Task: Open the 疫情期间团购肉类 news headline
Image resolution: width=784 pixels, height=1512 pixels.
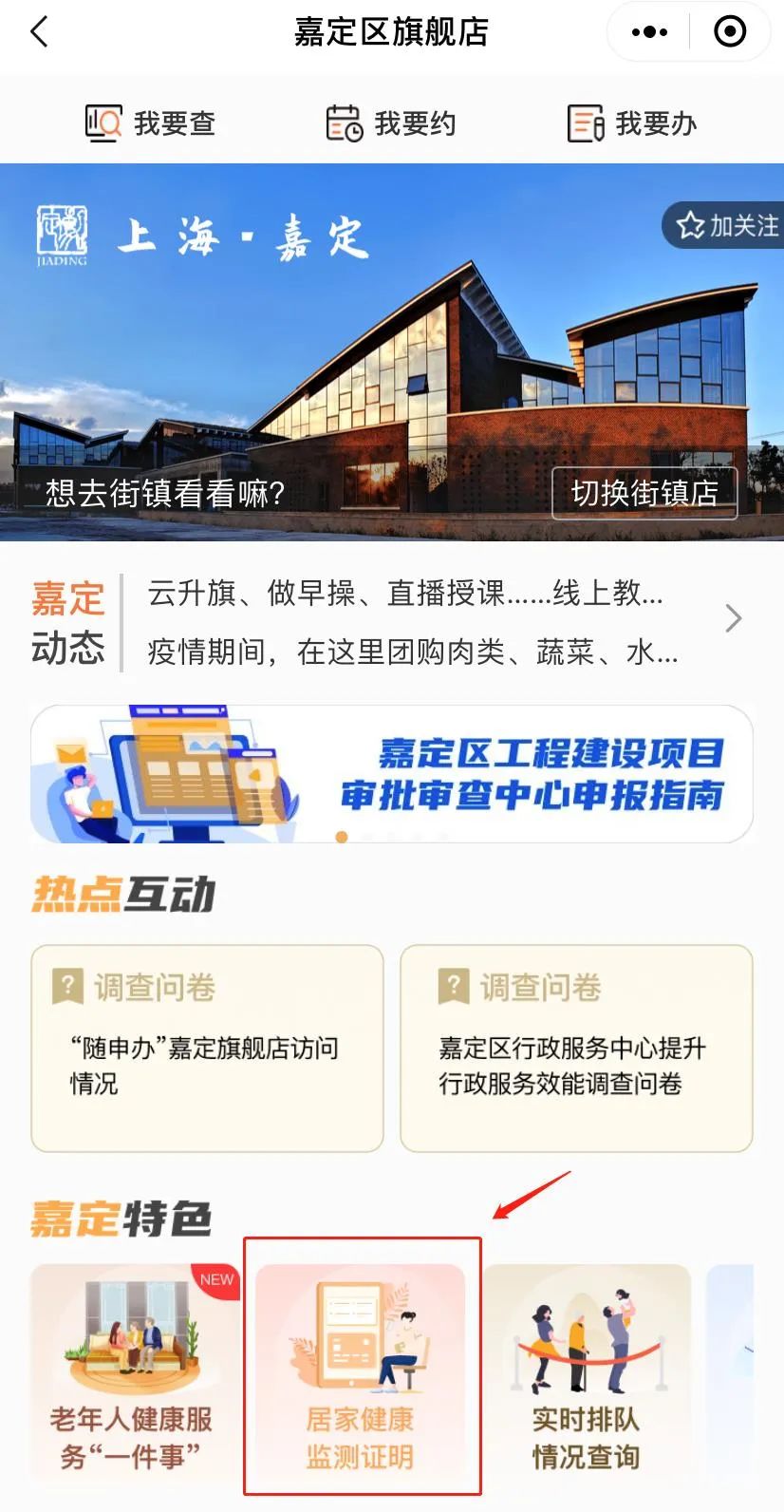Action: pyautogui.click(x=412, y=652)
